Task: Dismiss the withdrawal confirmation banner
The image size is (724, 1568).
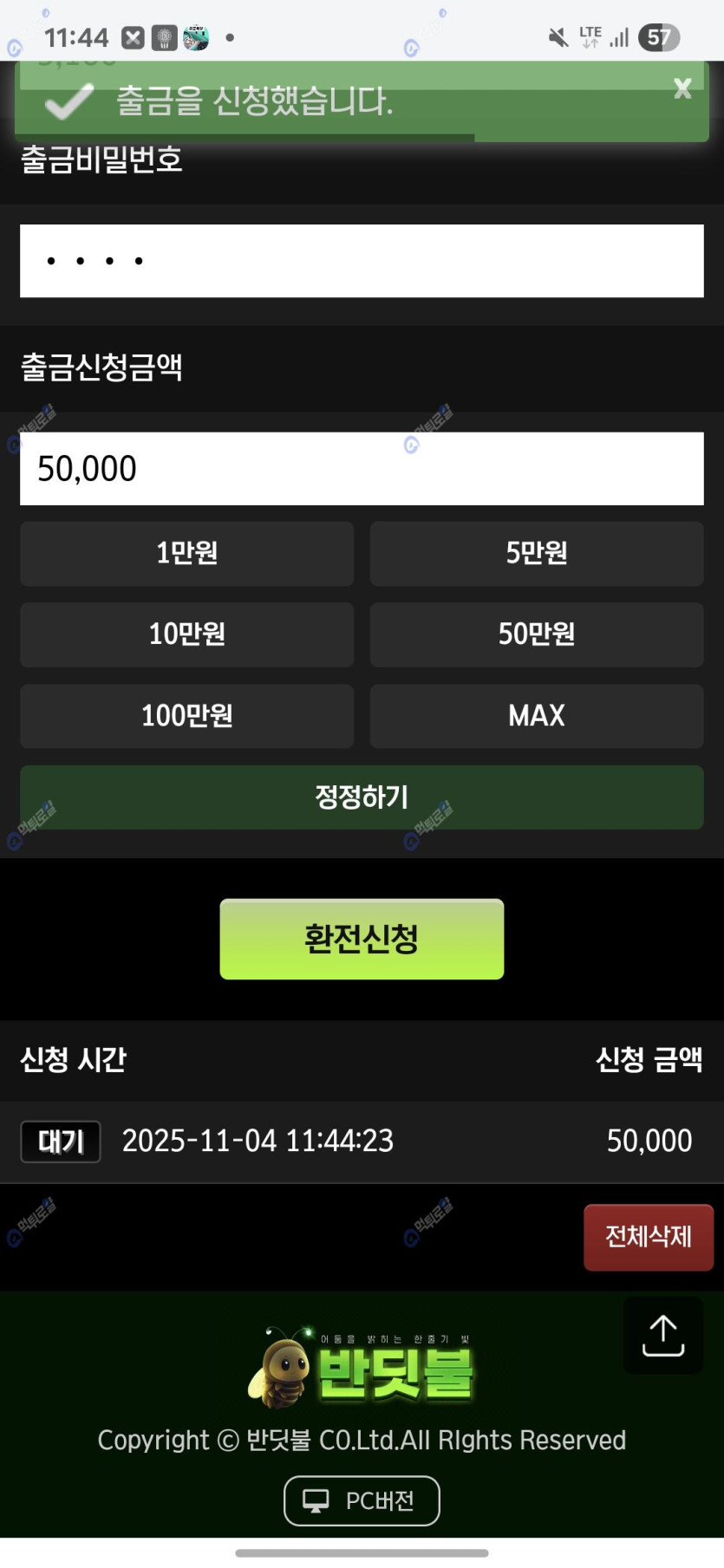Action: coord(682,88)
